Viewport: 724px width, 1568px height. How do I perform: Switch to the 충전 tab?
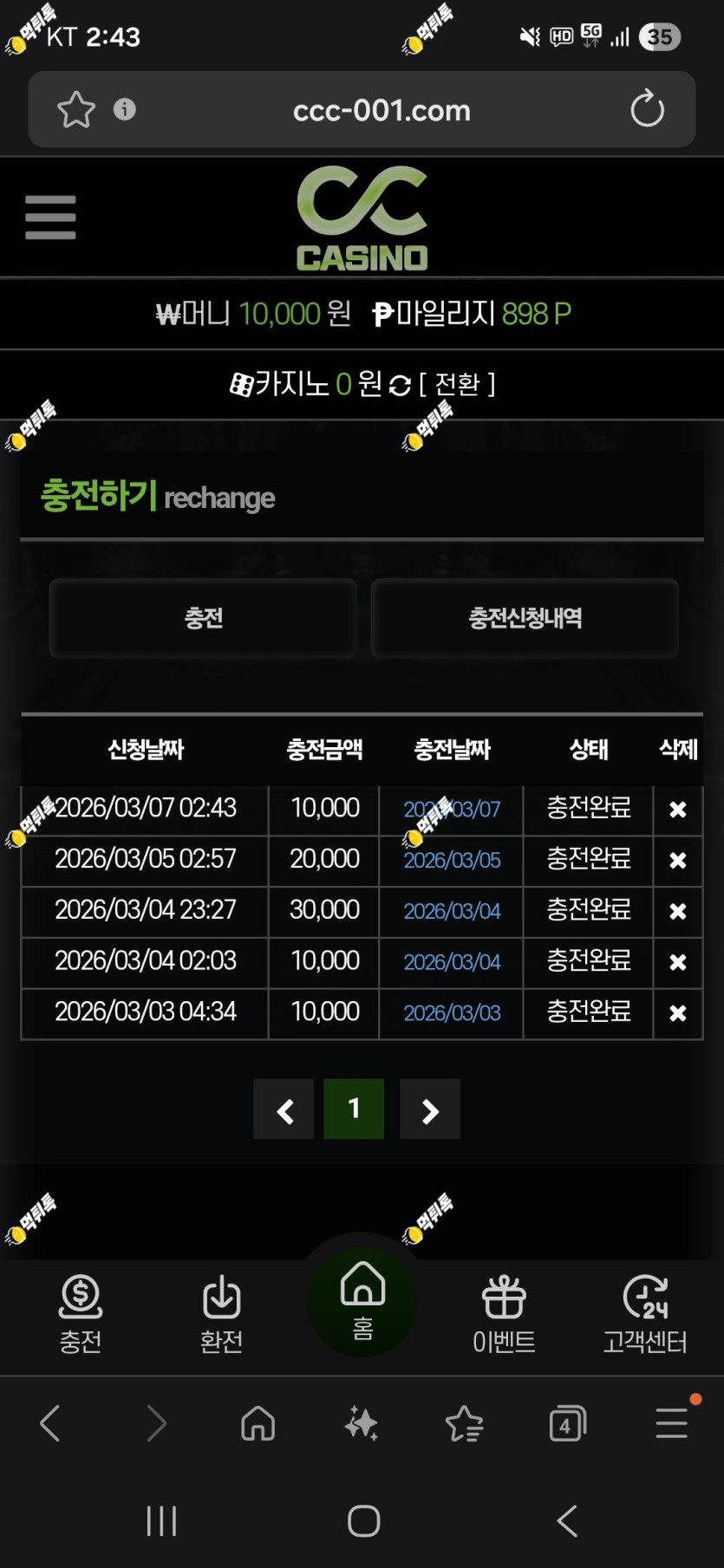(x=203, y=618)
